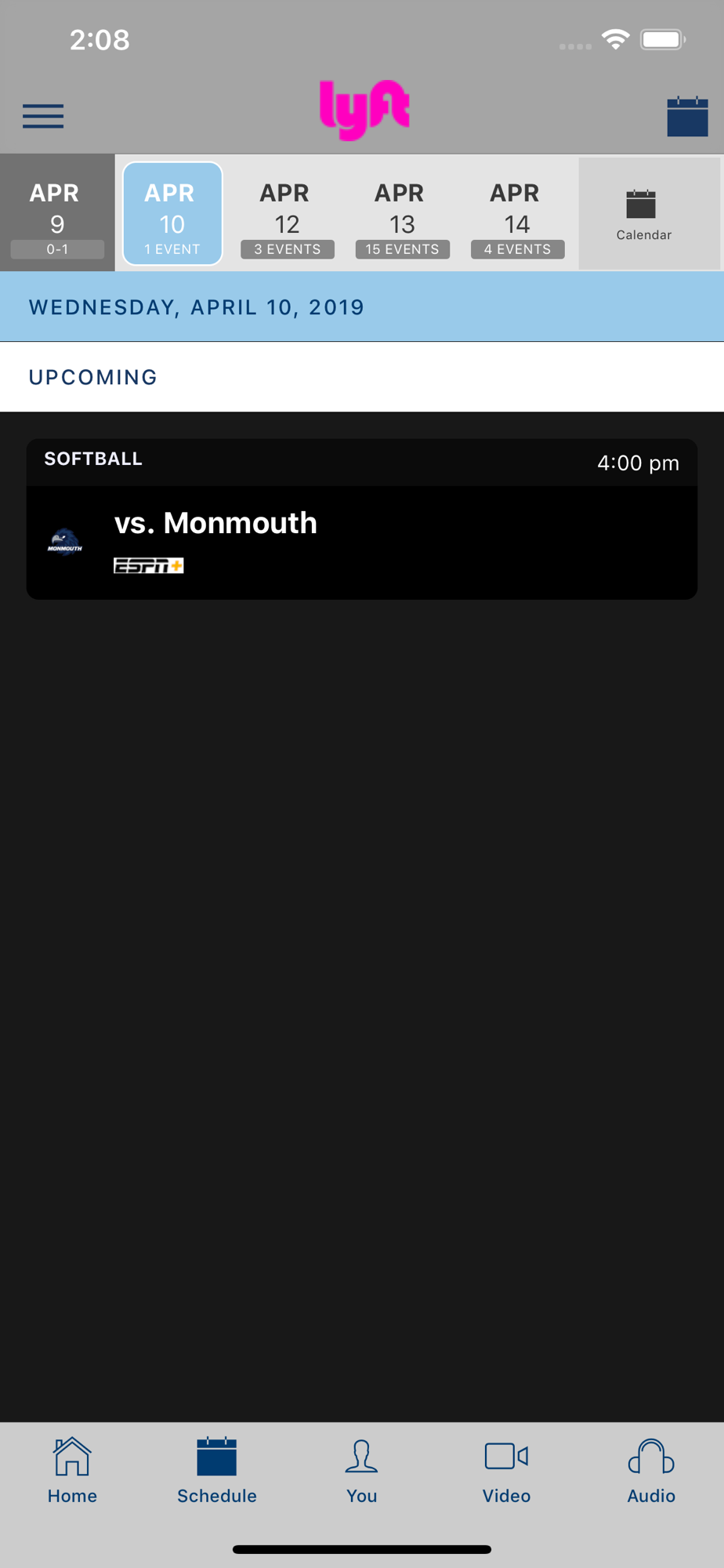Screen dimensions: 724x1568
Task: Open the calendar icon in top bar
Action: tap(687, 116)
